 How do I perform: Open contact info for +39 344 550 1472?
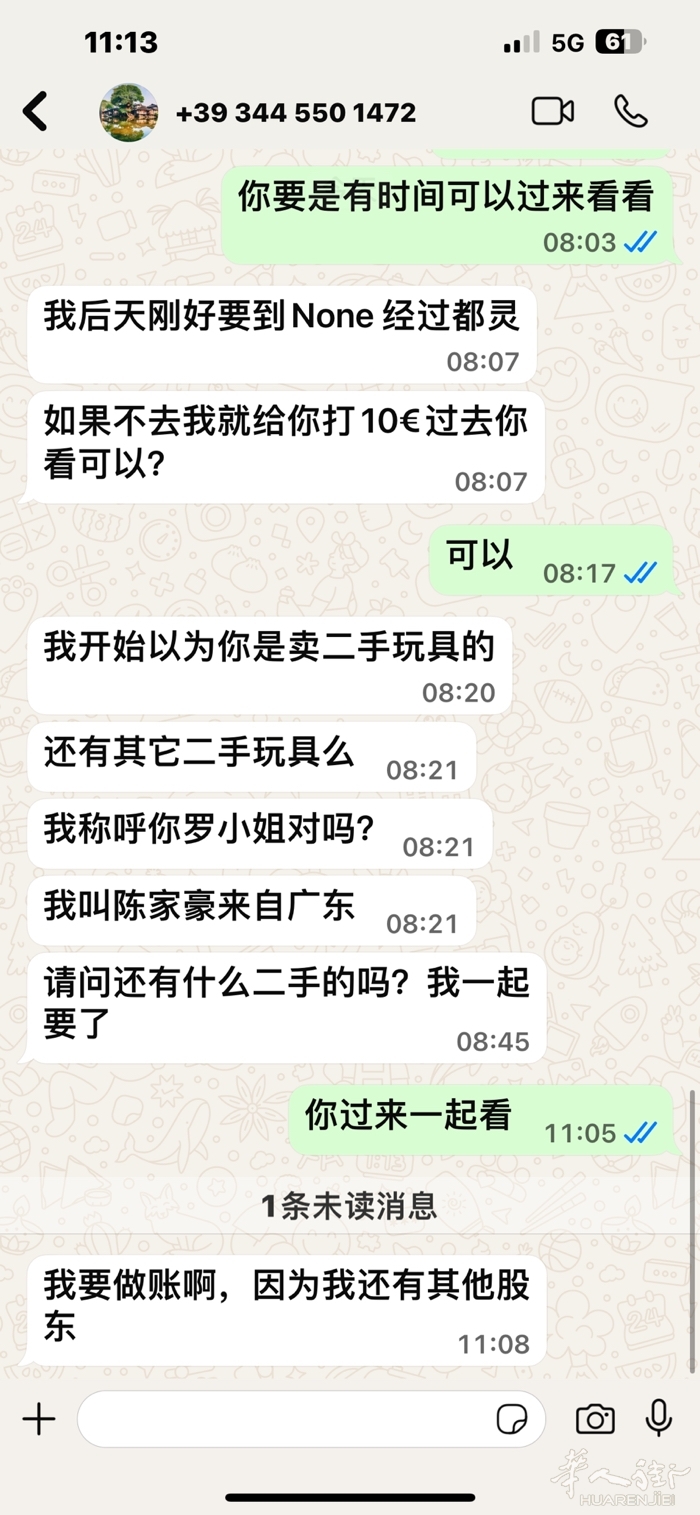click(296, 113)
